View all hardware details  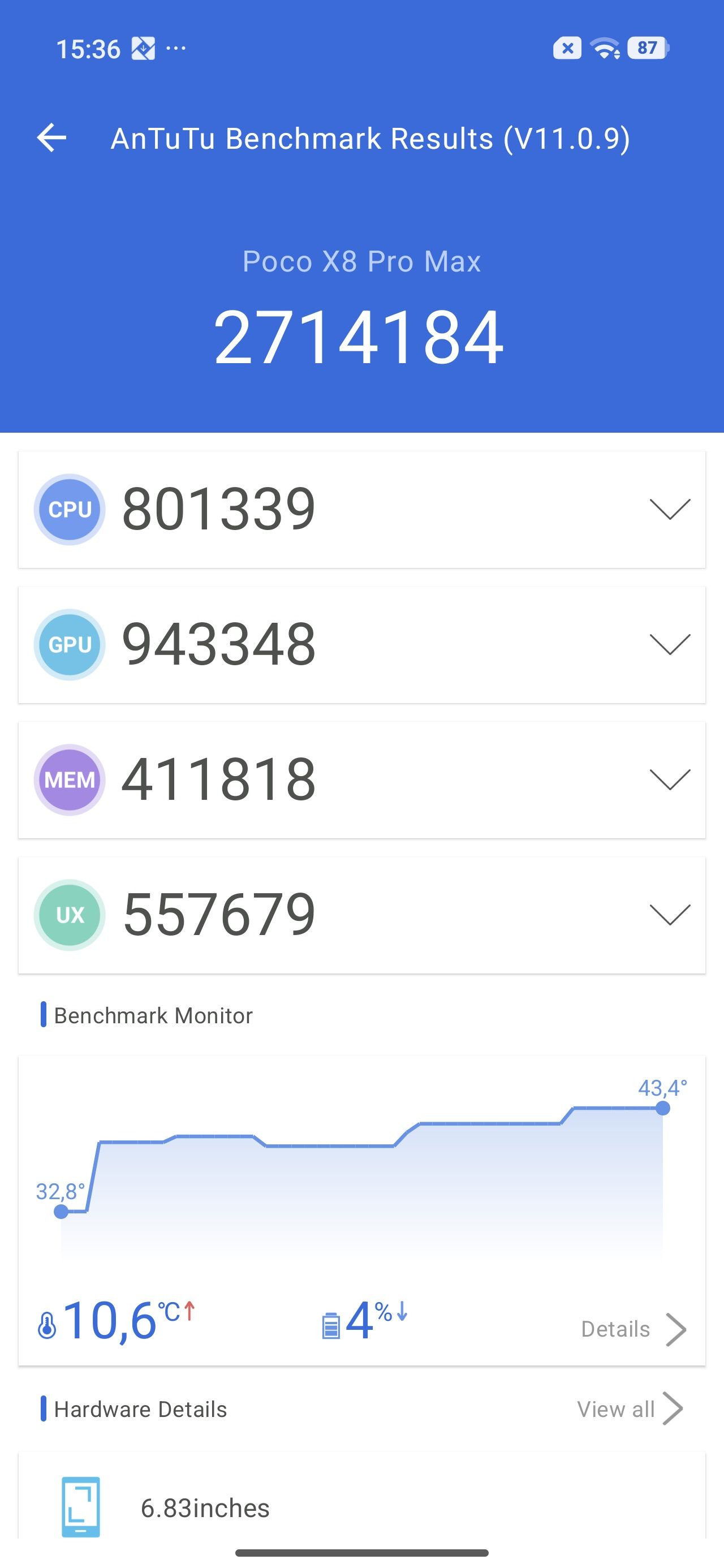tap(630, 1409)
